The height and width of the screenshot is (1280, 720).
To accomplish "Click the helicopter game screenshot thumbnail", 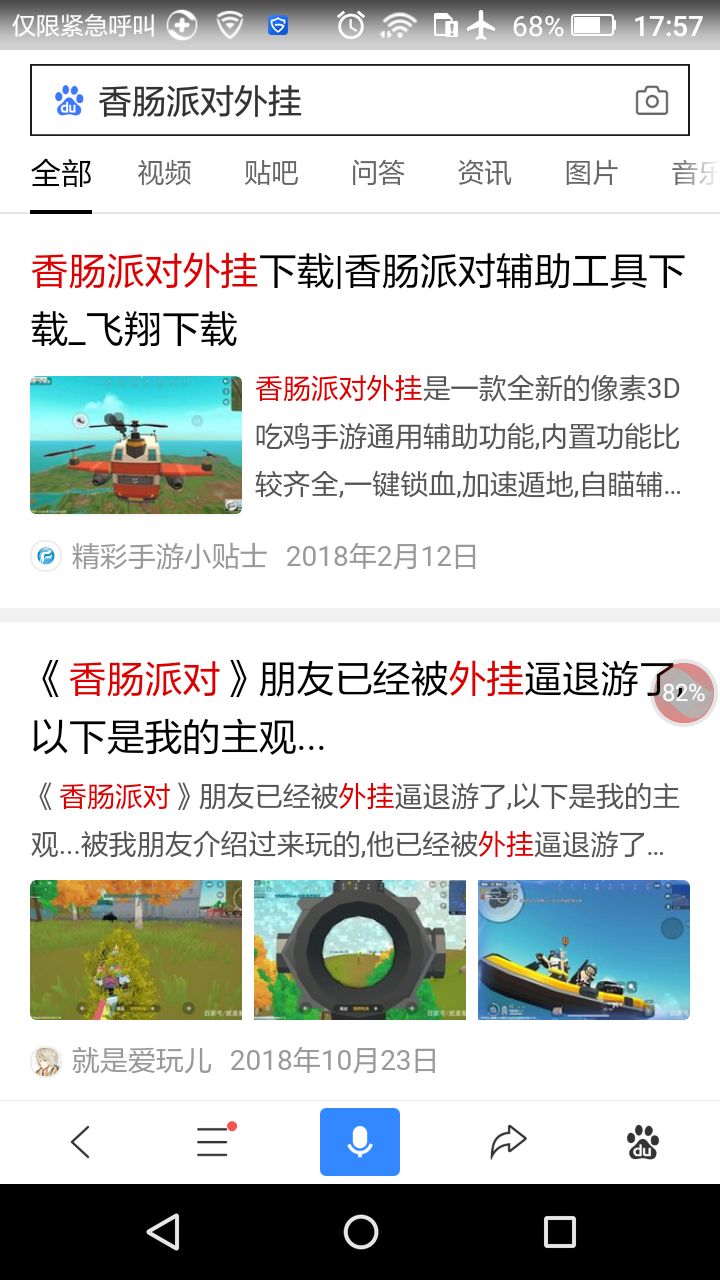I will click(x=135, y=444).
